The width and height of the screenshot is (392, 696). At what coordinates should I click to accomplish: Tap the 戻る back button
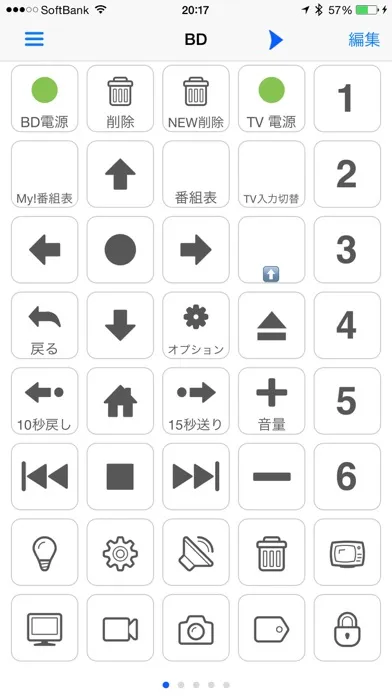(x=44, y=325)
